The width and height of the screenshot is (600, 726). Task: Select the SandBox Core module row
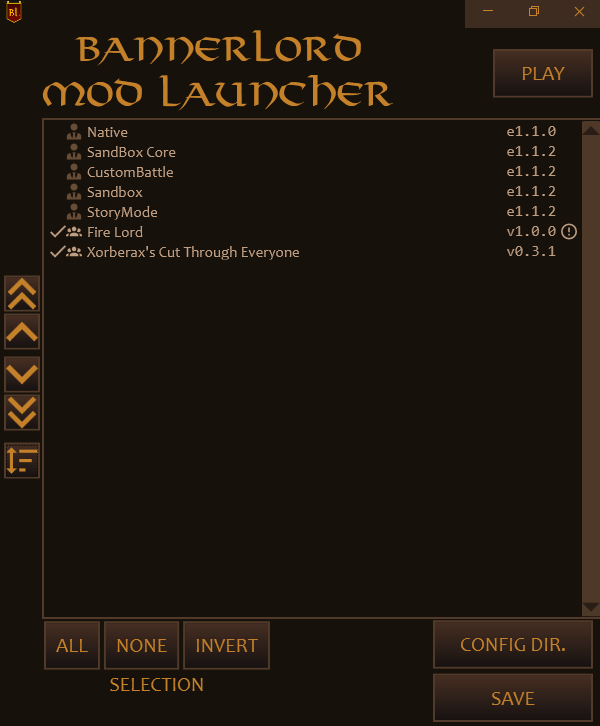click(131, 152)
